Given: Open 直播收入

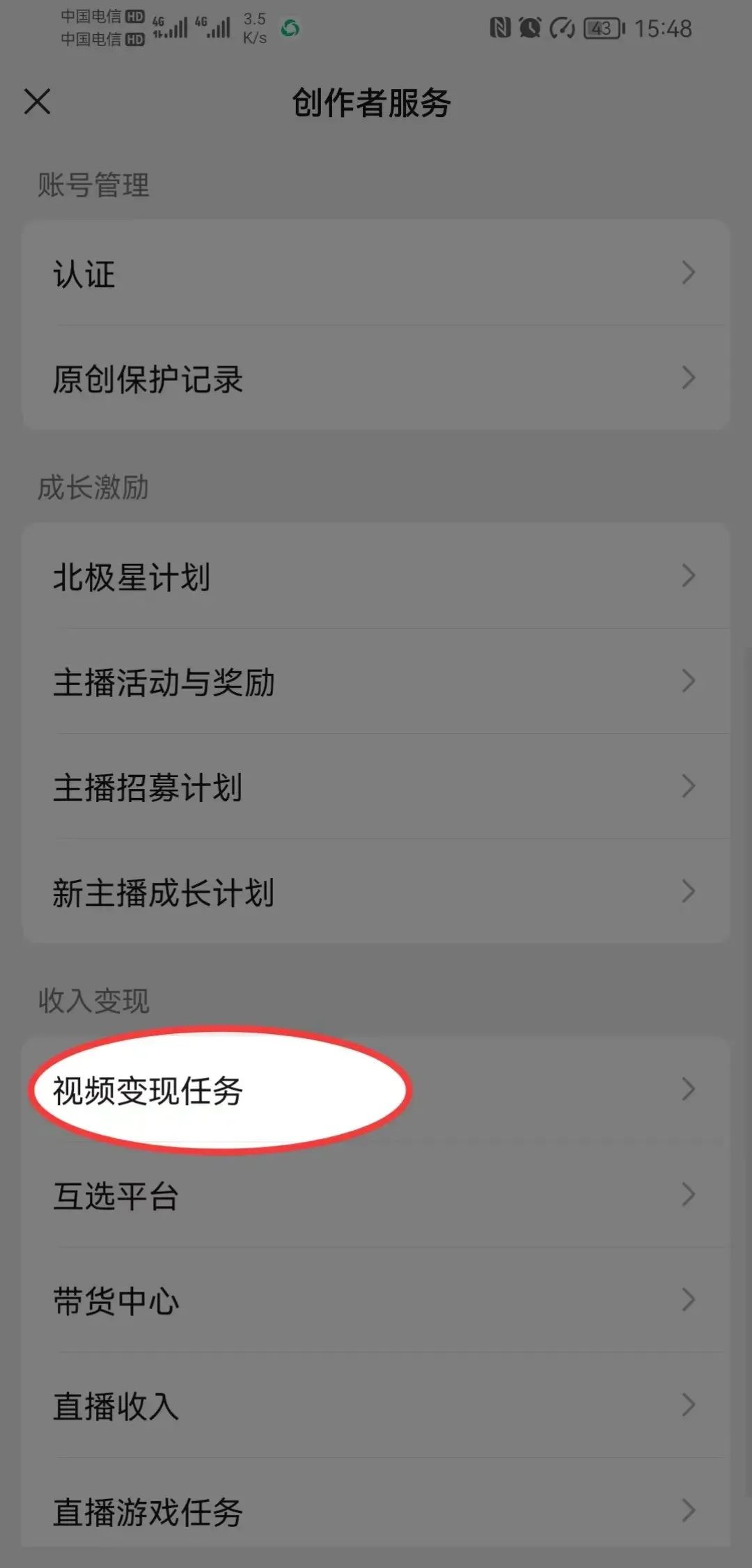Looking at the screenshot, I should point(376,1405).
